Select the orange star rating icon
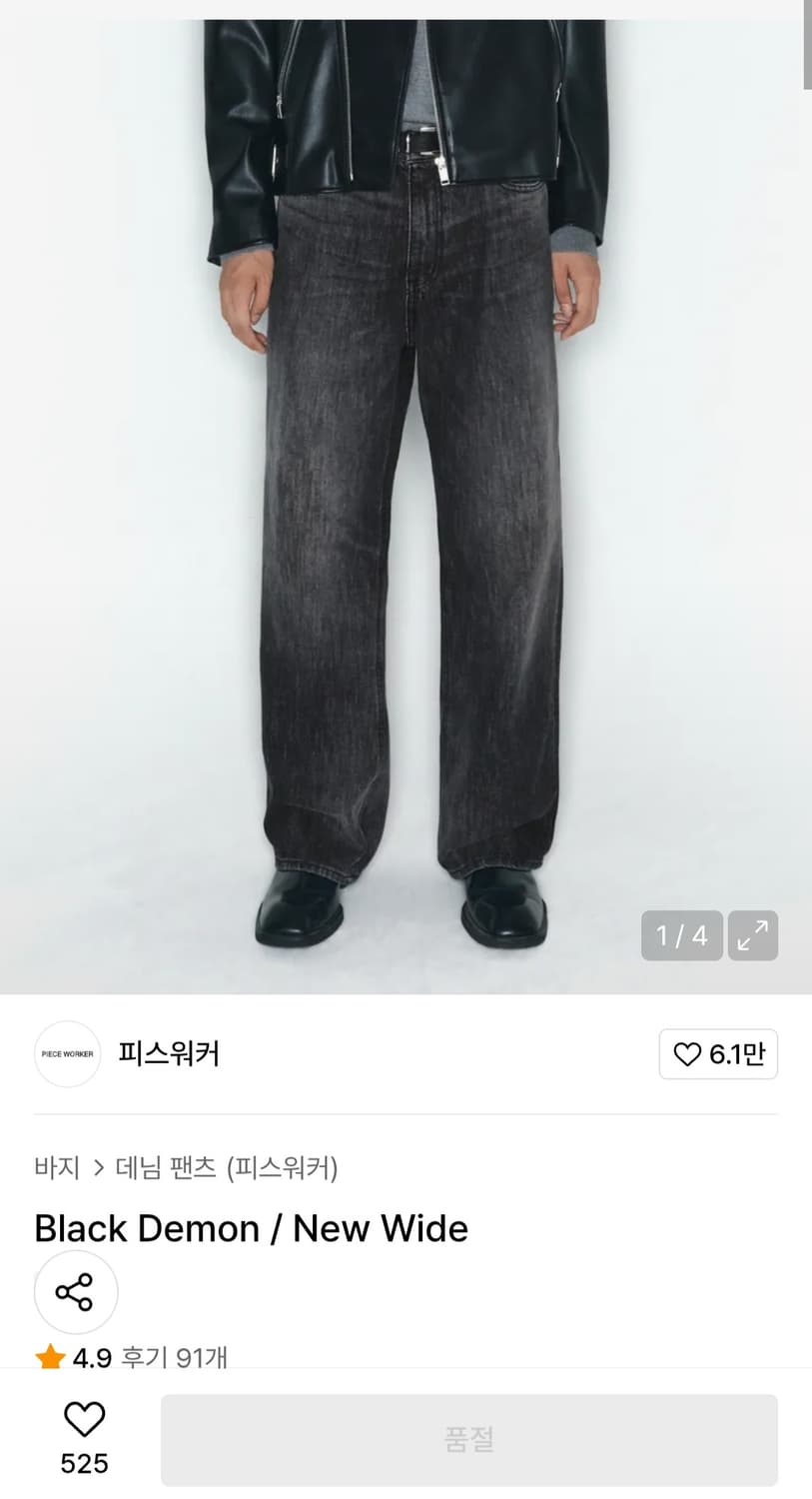 49,1357
